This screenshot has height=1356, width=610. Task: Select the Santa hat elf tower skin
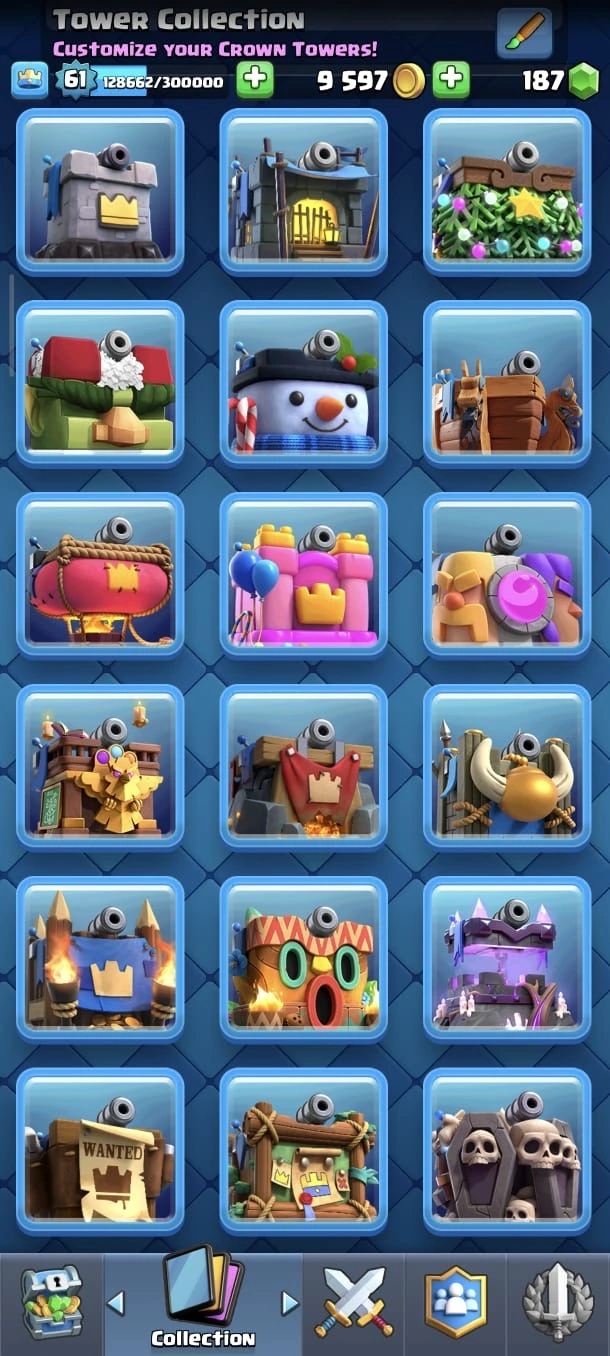[x=100, y=383]
